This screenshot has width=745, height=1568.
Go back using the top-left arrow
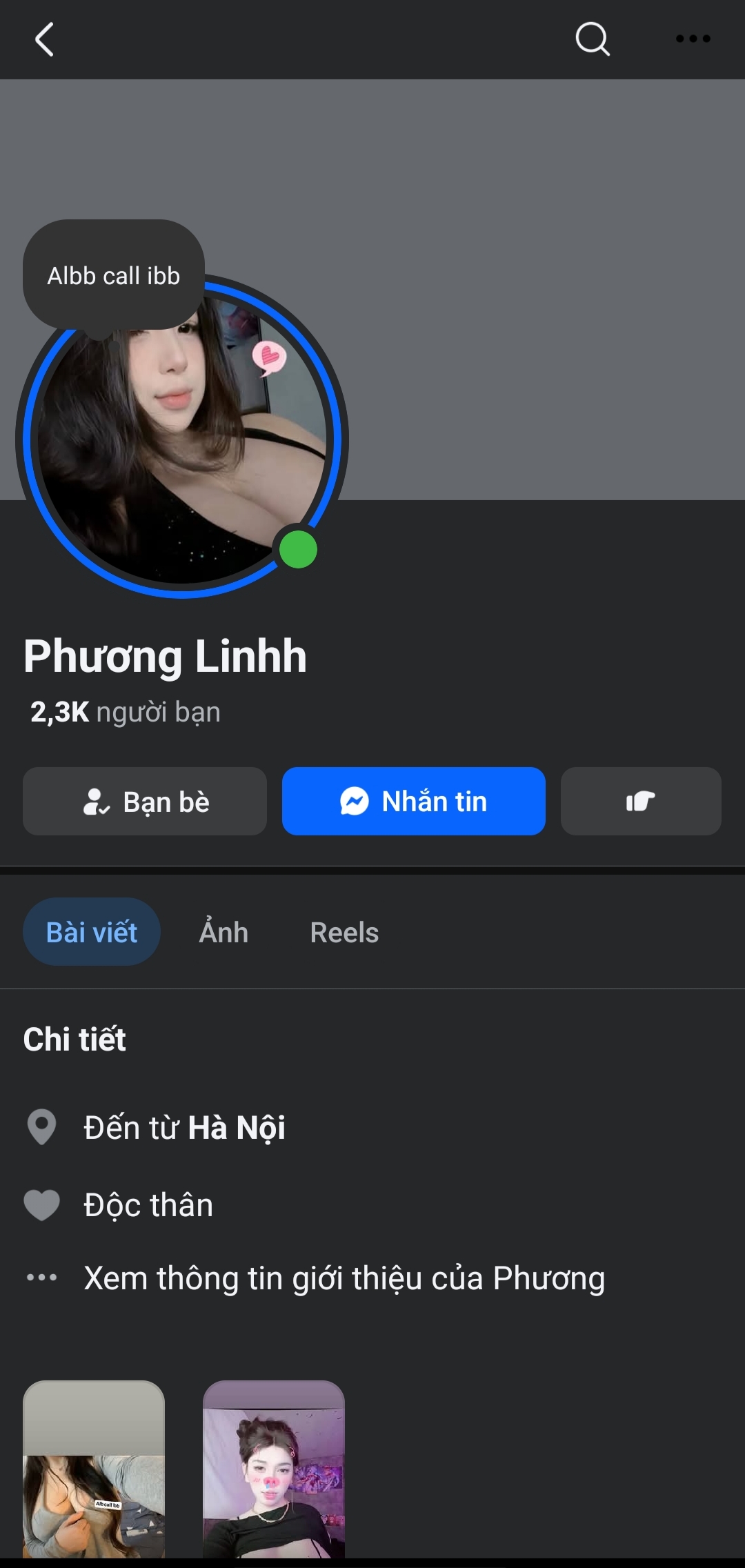pyautogui.click(x=45, y=39)
